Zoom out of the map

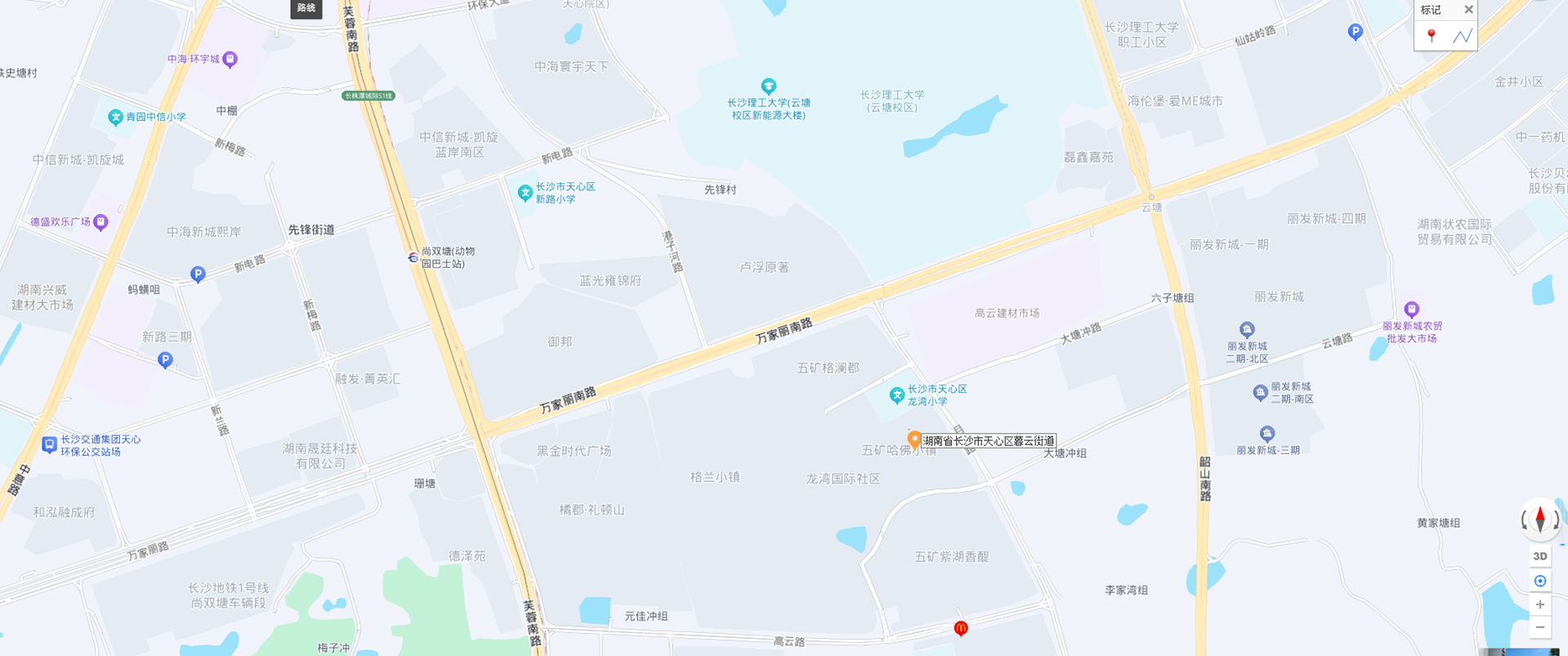tap(1540, 627)
